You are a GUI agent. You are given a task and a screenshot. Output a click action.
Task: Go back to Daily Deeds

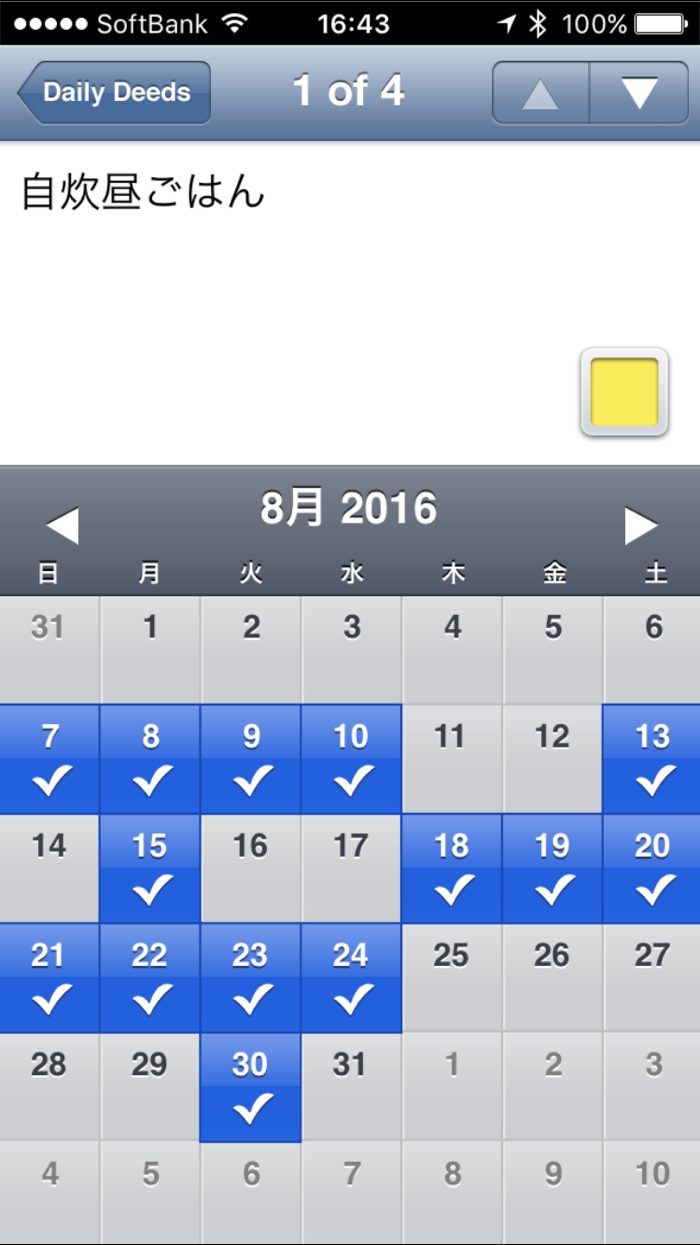coord(114,92)
